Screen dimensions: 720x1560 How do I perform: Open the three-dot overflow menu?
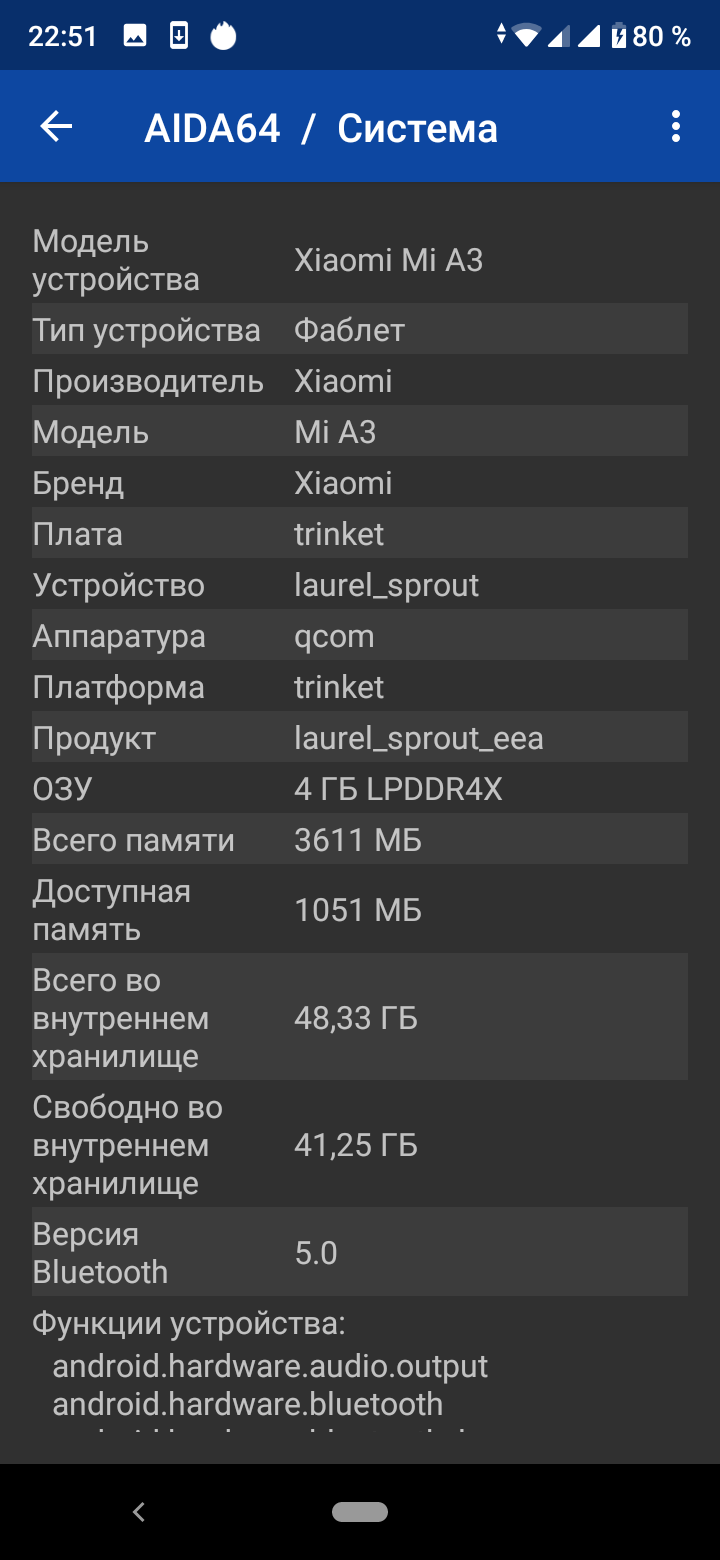[x=676, y=126]
